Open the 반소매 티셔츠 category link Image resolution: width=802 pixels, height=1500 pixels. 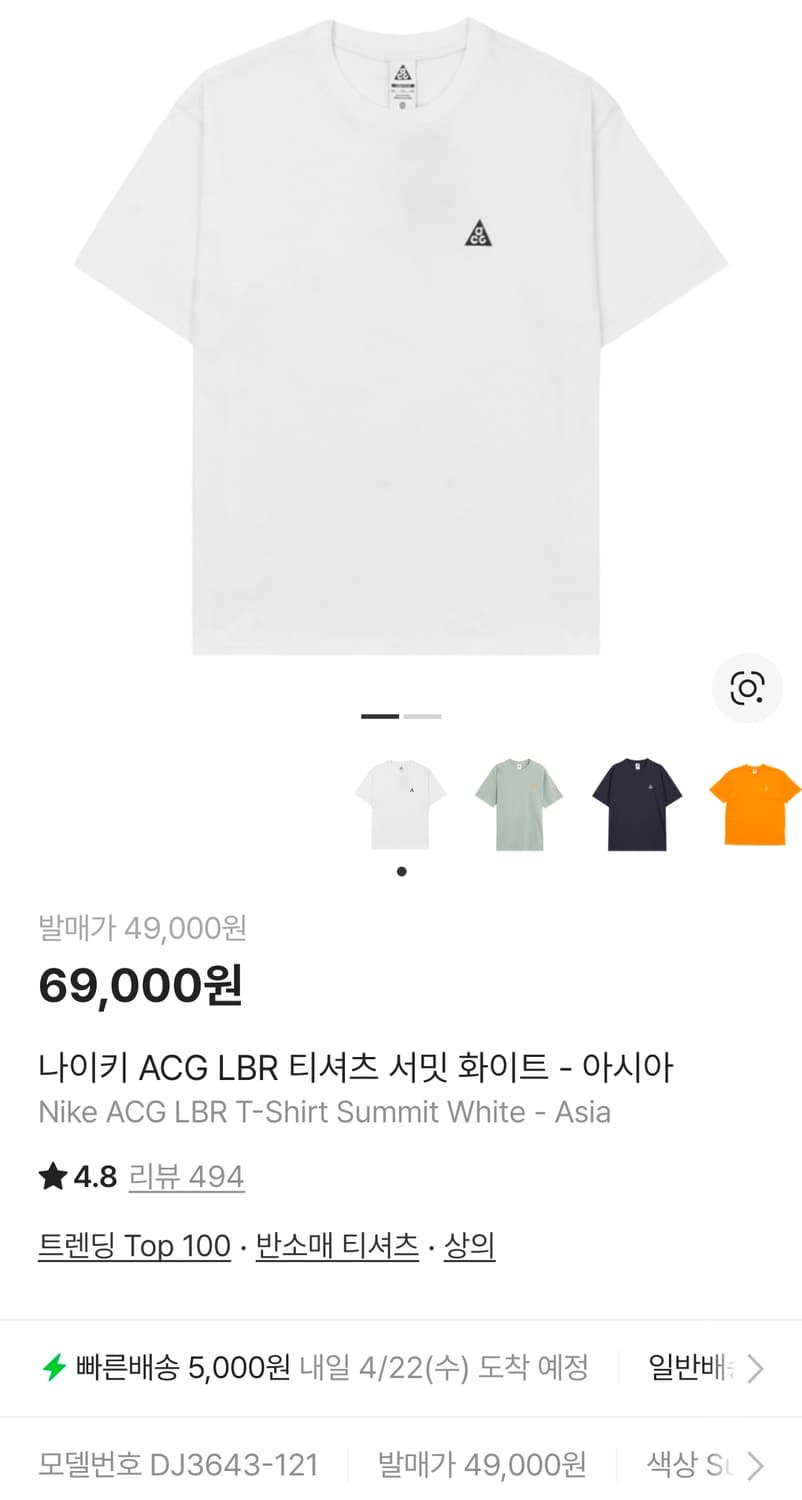[337, 1246]
